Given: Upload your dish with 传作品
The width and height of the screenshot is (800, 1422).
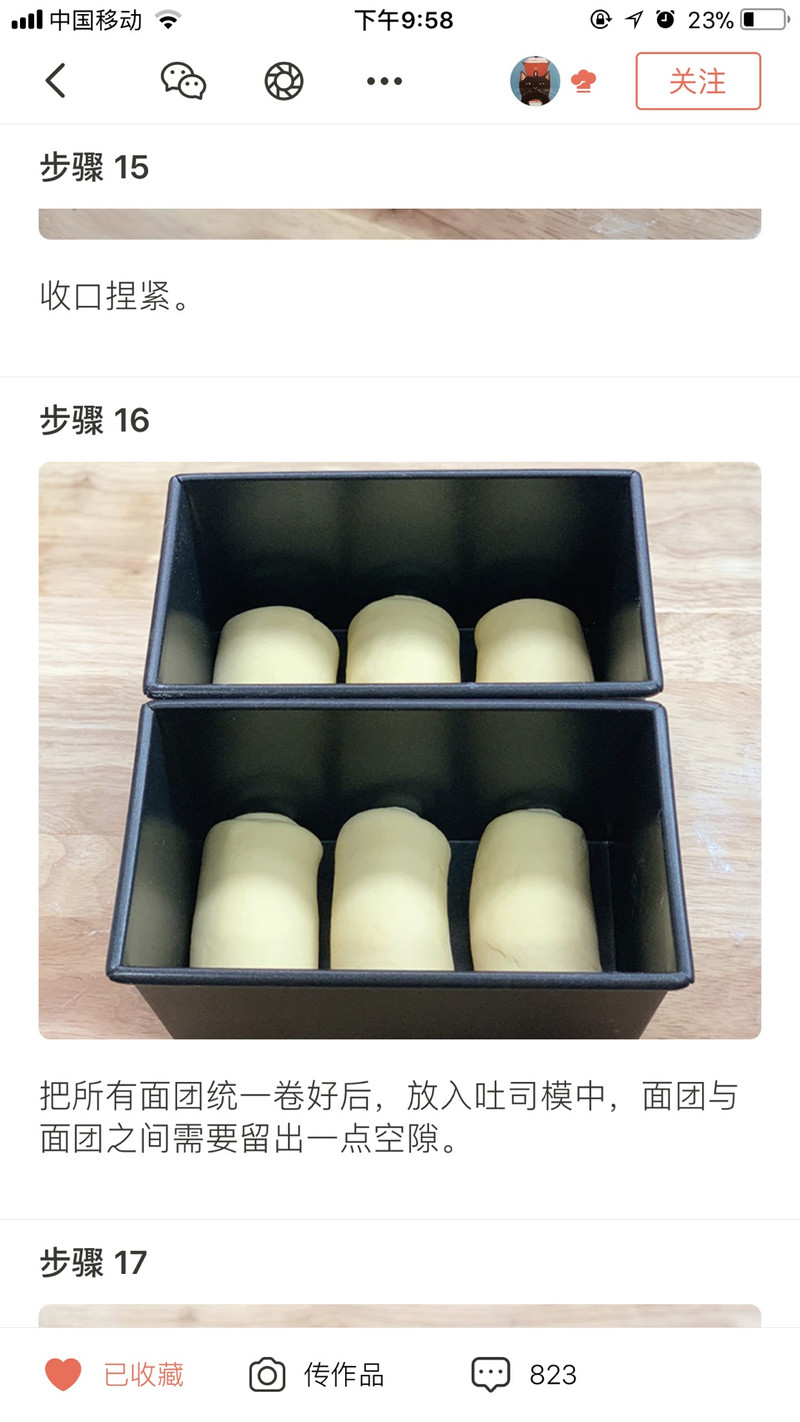Looking at the screenshot, I should (317, 1375).
